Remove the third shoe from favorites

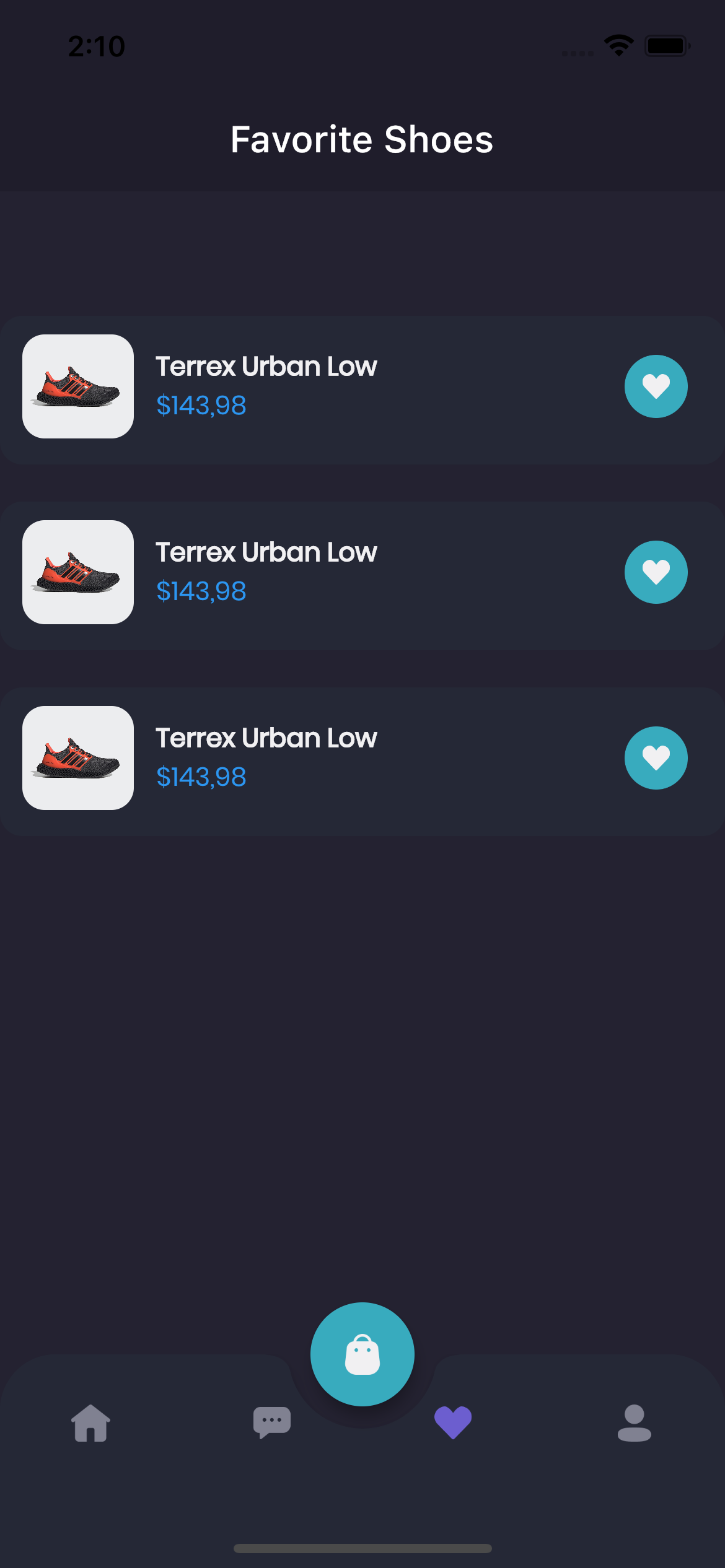click(656, 758)
